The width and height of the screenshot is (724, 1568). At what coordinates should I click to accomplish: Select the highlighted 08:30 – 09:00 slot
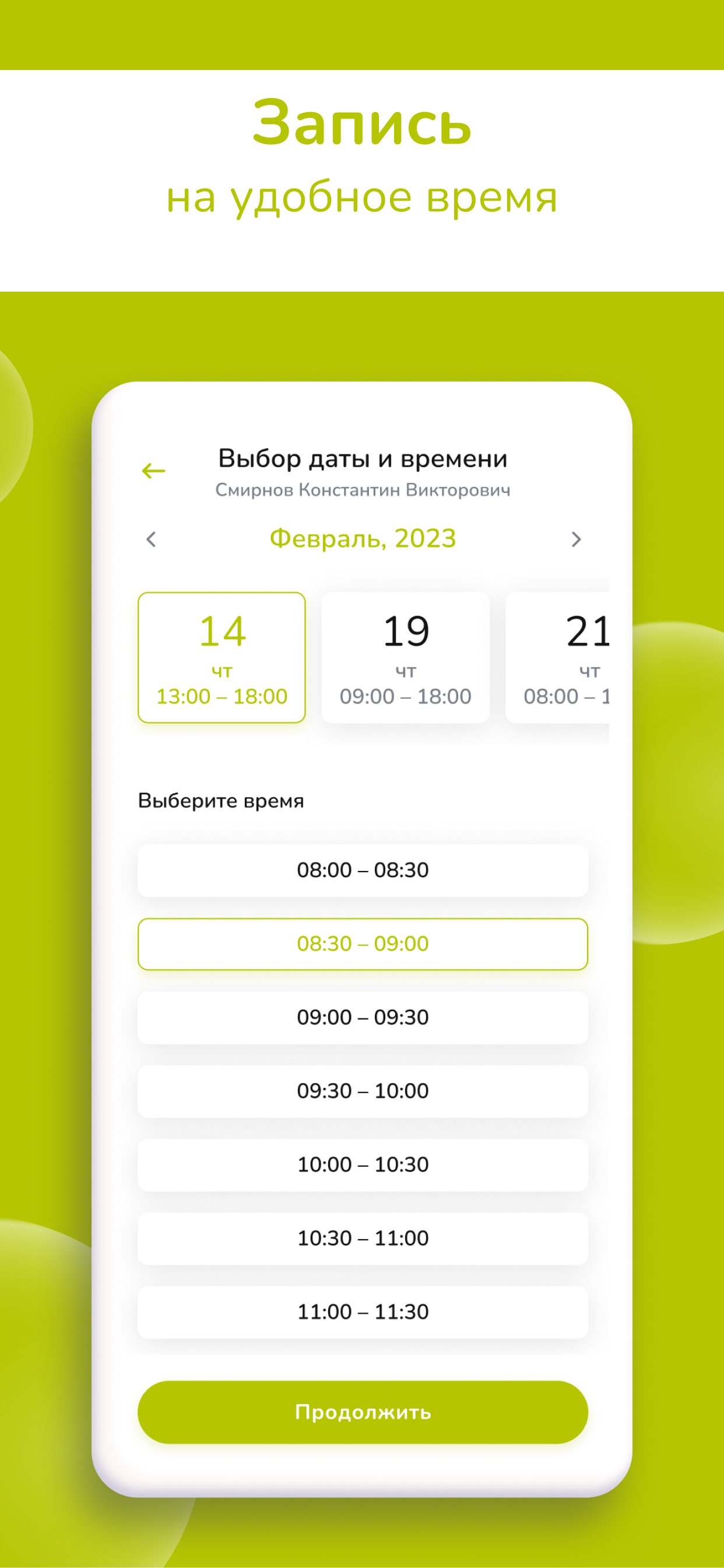[362, 943]
